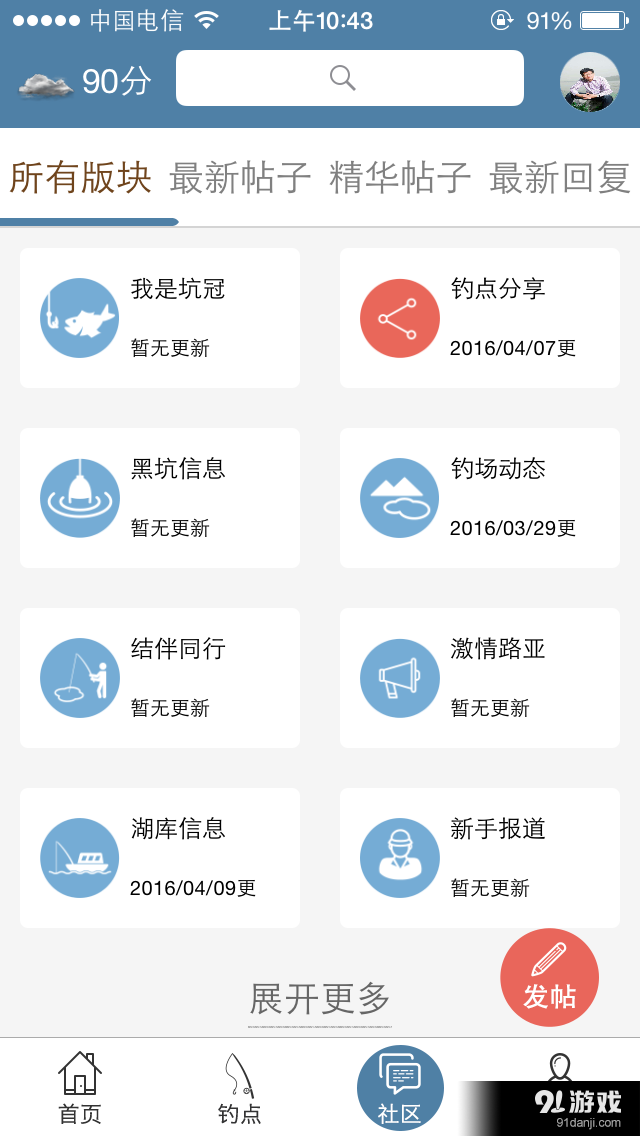Go to the 钓点 tab
640x1136 pixels.
pyautogui.click(x=240, y=1088)
